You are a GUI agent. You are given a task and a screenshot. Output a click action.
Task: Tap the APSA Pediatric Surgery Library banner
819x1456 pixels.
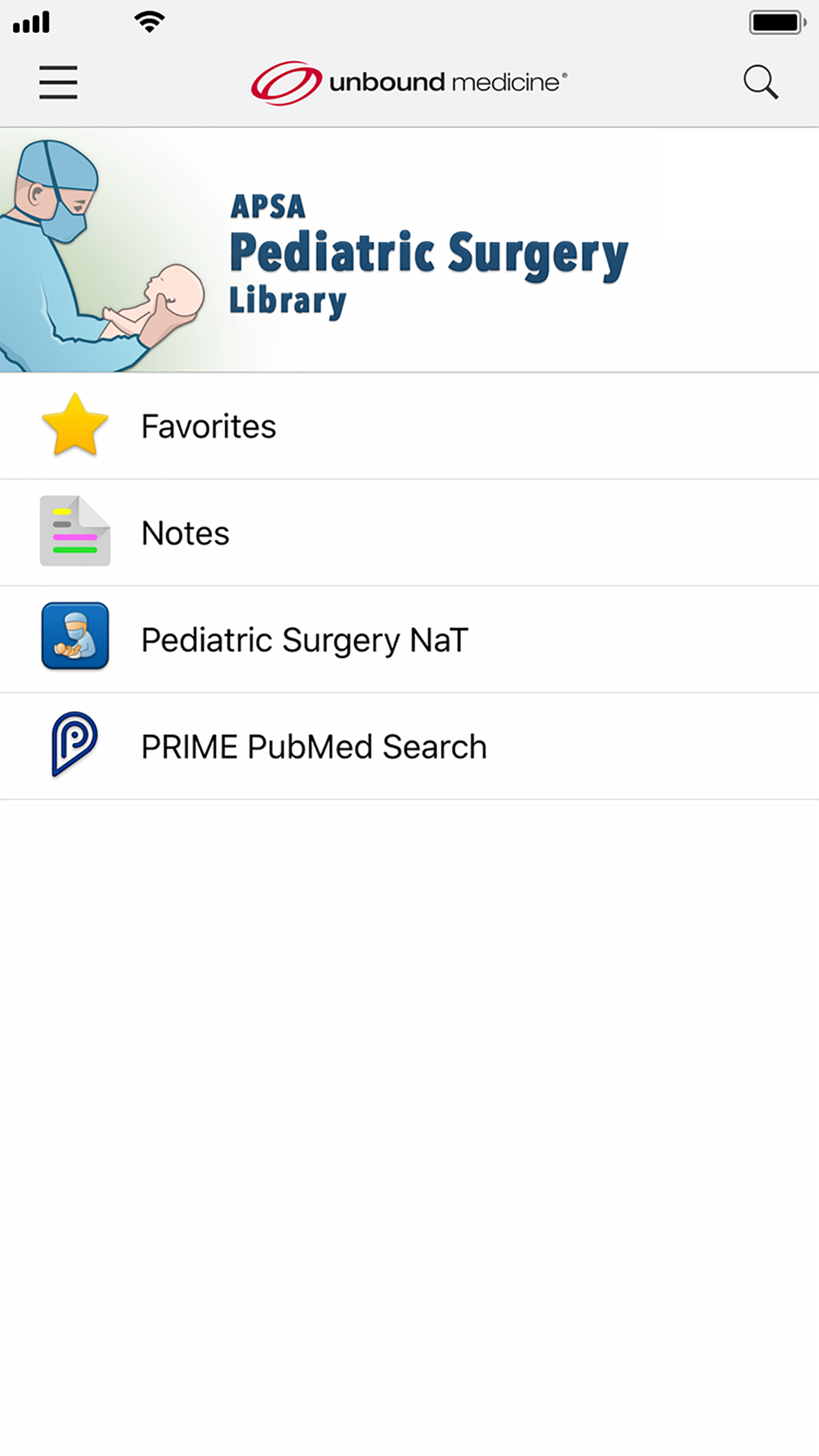(409, 247)
